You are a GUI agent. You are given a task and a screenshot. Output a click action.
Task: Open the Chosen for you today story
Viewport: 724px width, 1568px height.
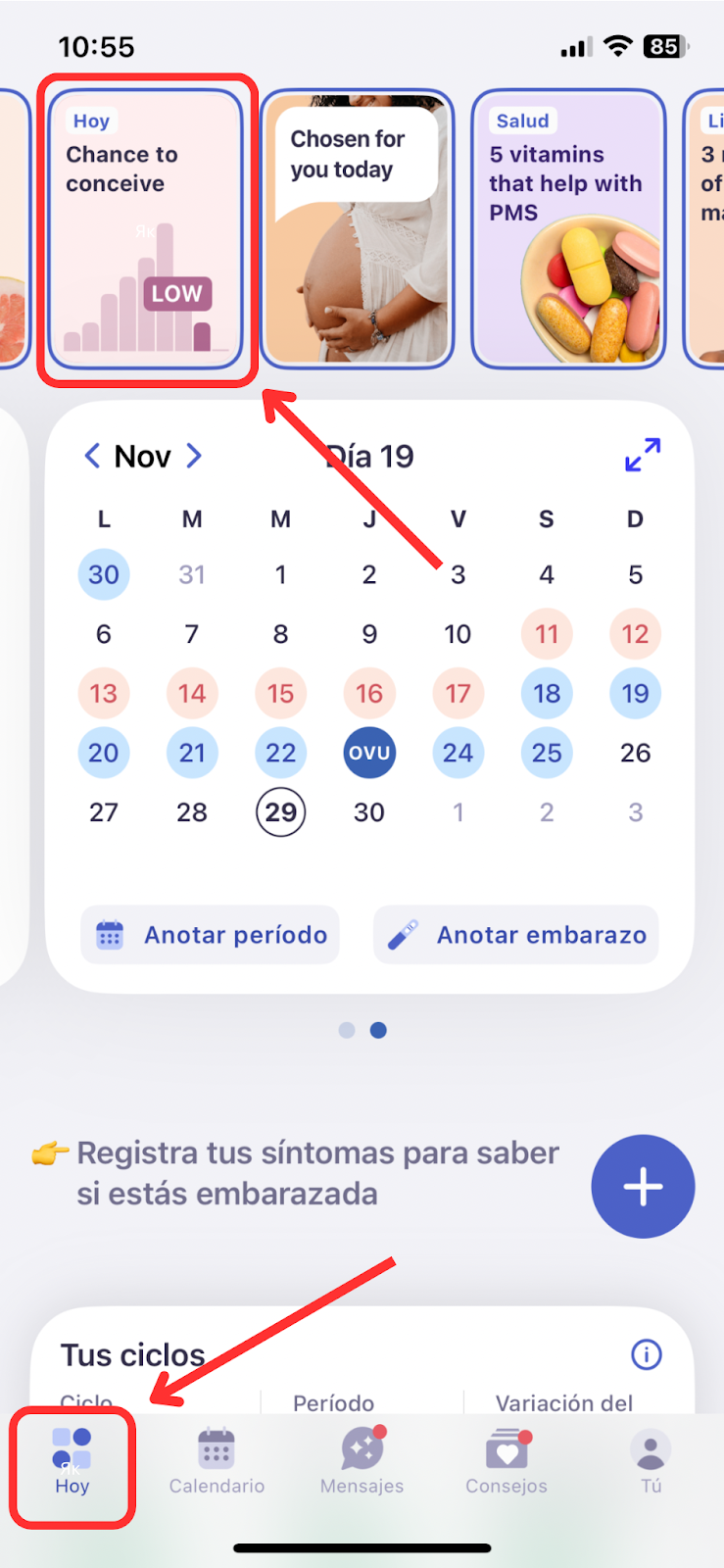(x=357, y=230)
